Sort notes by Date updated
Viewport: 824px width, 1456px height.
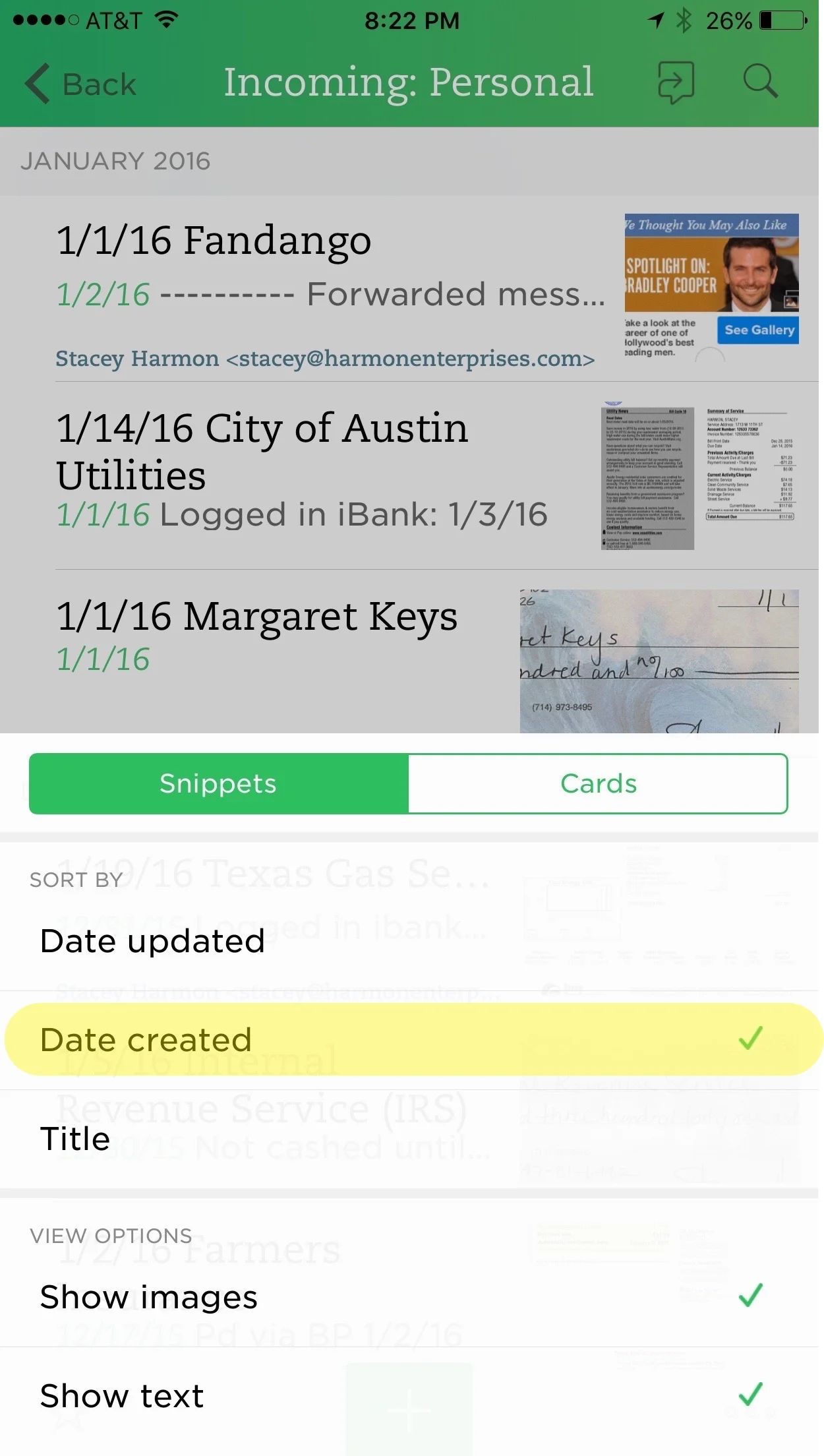[x=409, y=941]
